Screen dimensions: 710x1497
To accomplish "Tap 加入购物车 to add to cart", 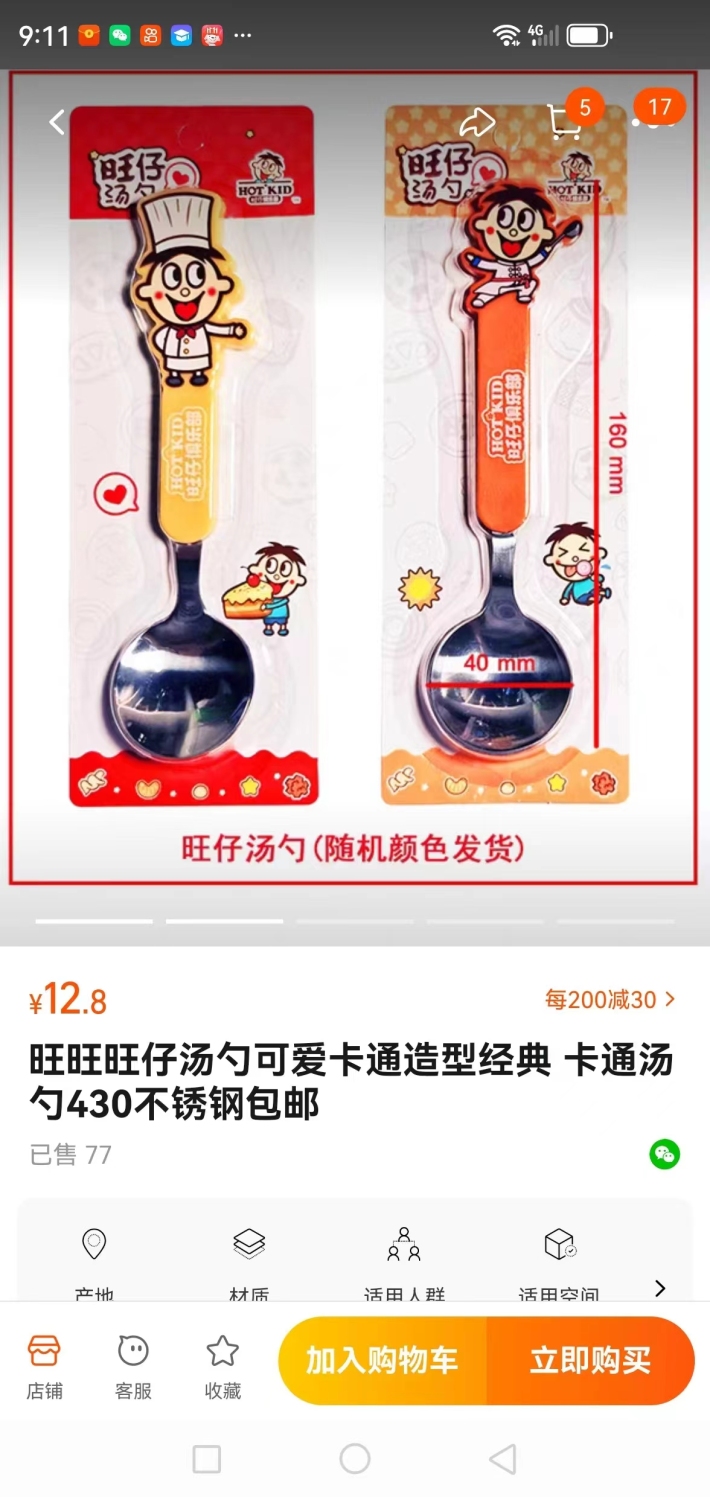I will point(382,1361).
